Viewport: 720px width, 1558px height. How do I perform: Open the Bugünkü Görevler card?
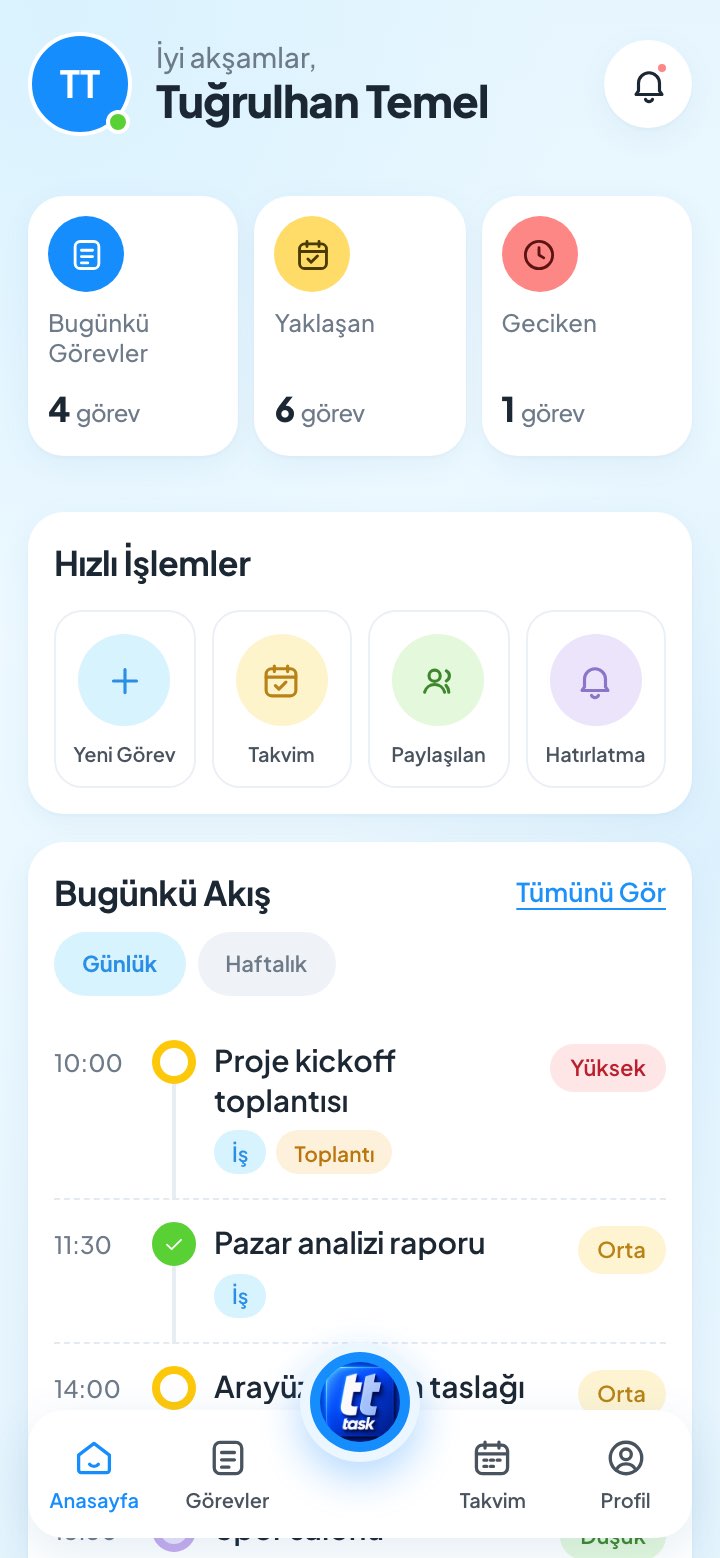133,326
